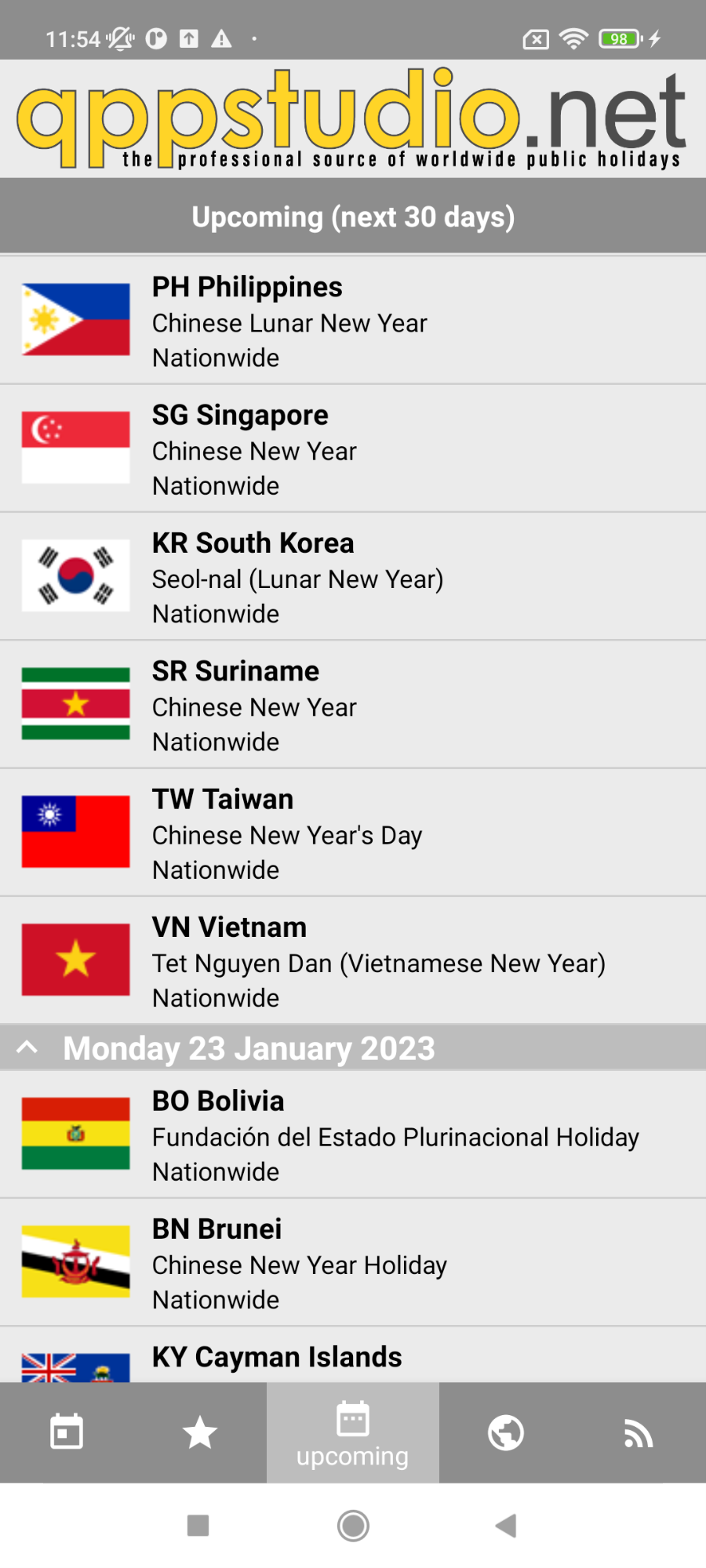Screen dimensions: 706x1568
Task: Open the Philippines Chinese Lunar New Year entry
Action: 353,320
